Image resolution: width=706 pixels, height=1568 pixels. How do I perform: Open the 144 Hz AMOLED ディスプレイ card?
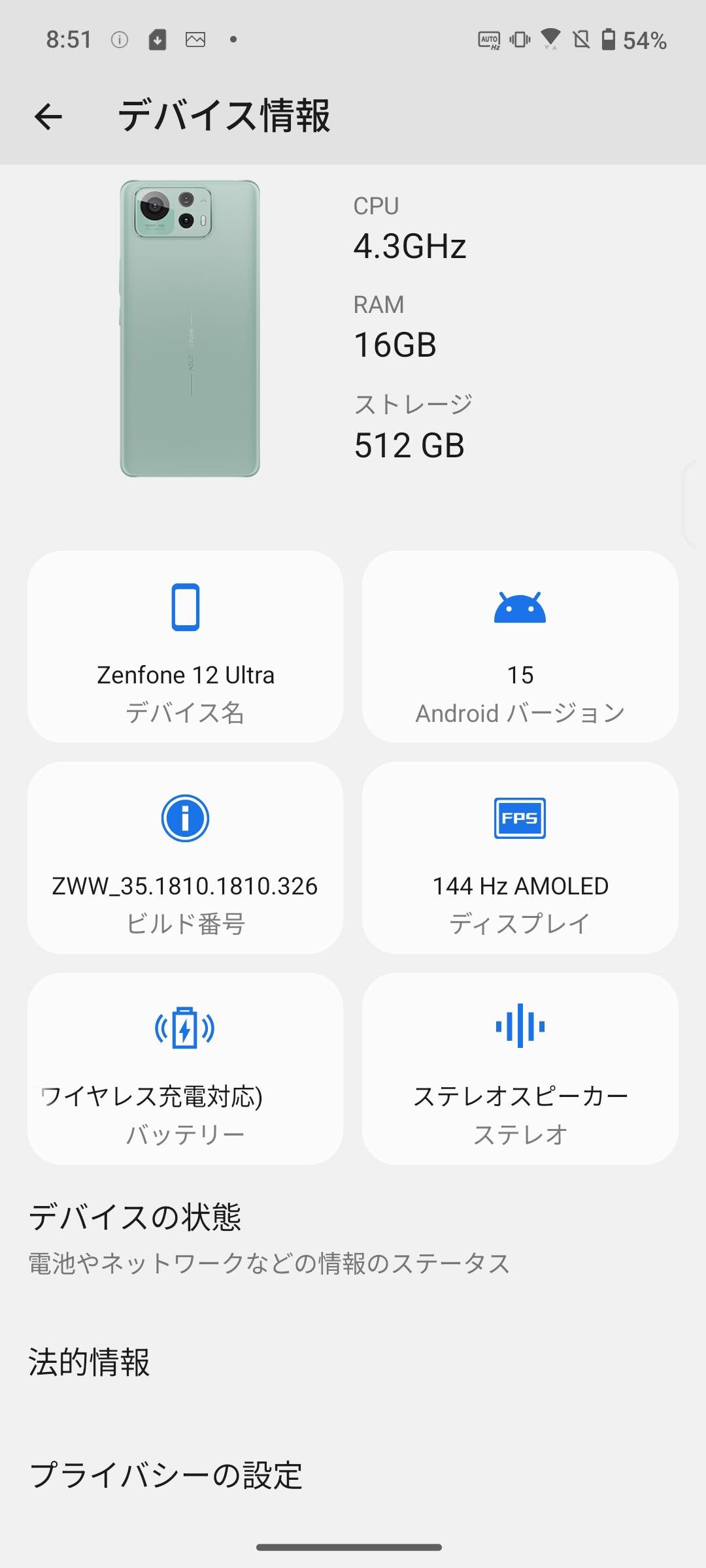coord(520,857)
